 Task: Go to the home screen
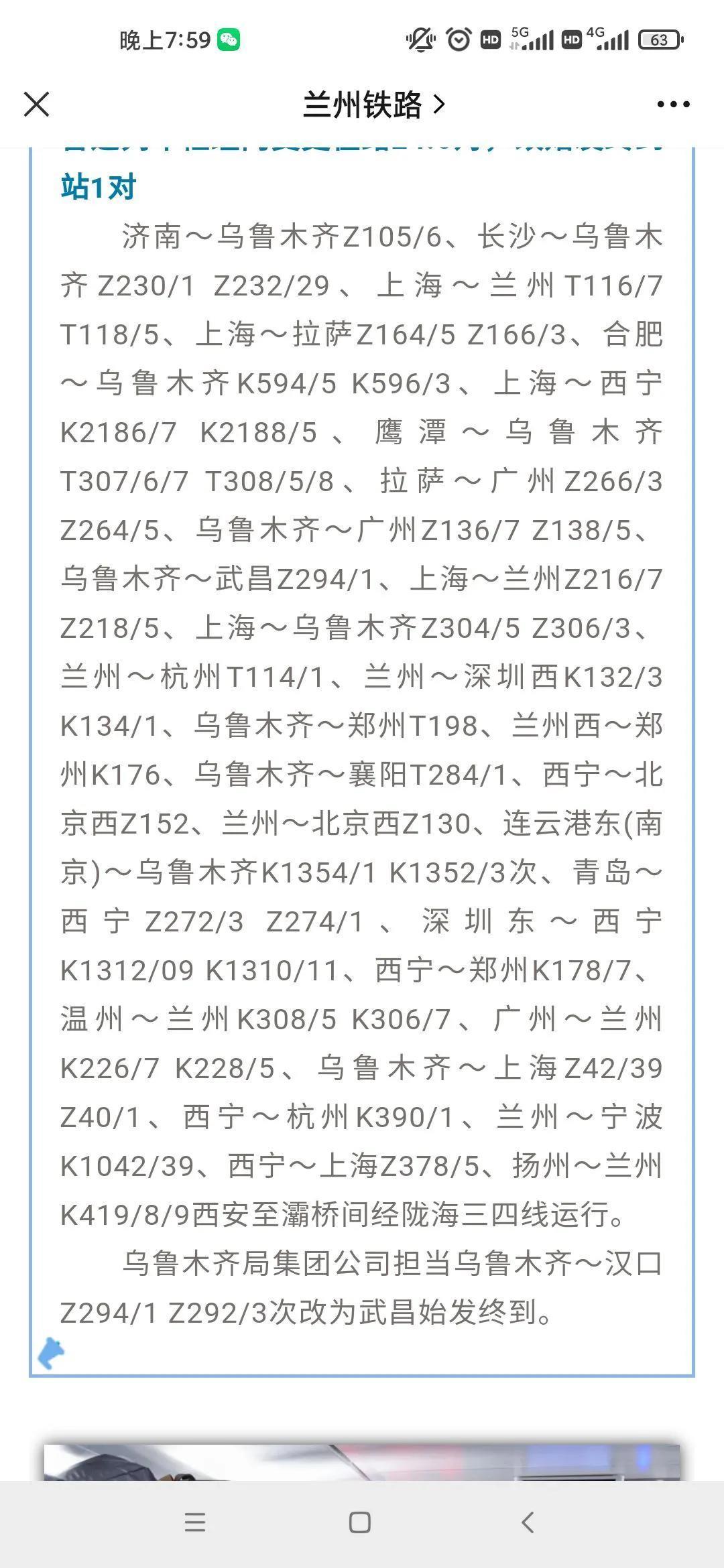click(360, 1522)
